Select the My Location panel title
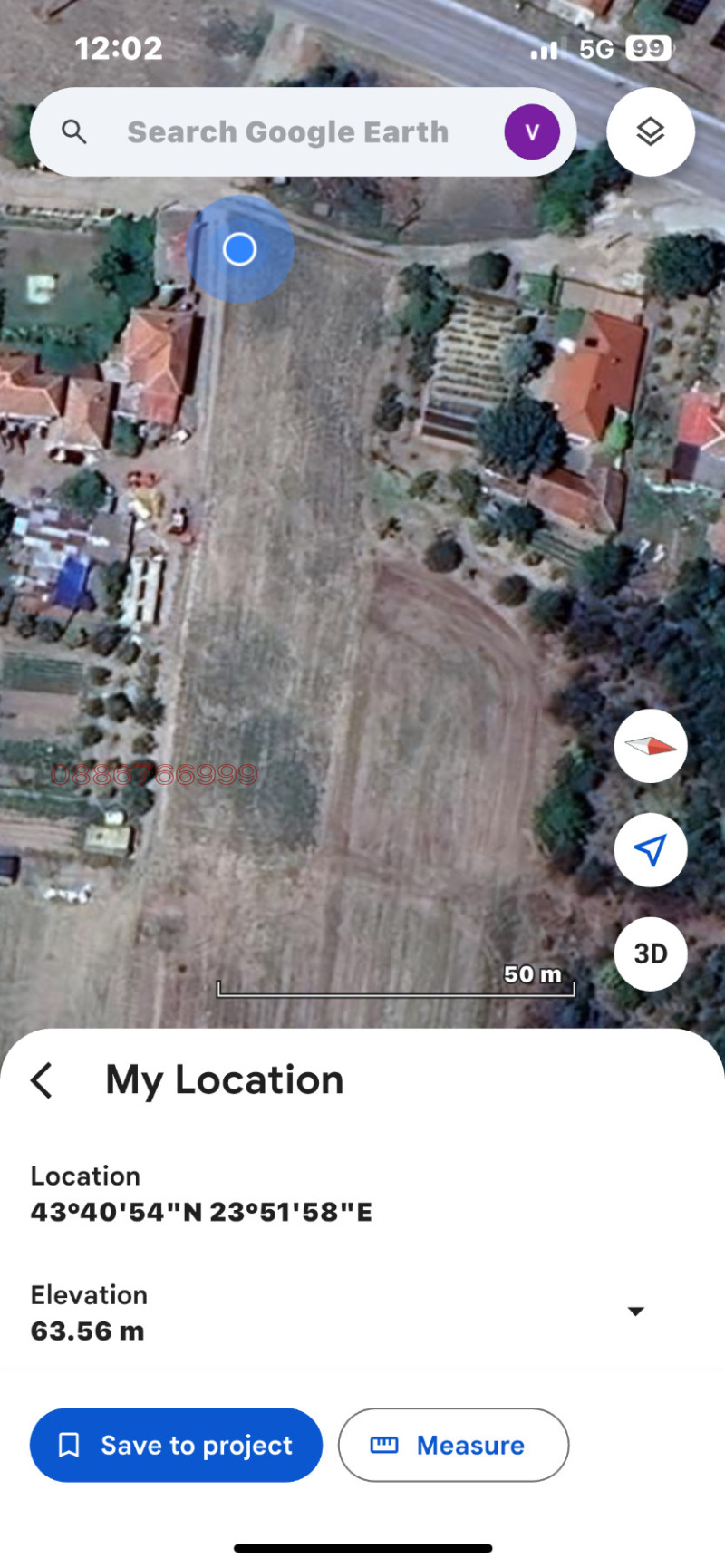The height and width of the screenshot is (1568, 725). click(x=224, y=1079)
